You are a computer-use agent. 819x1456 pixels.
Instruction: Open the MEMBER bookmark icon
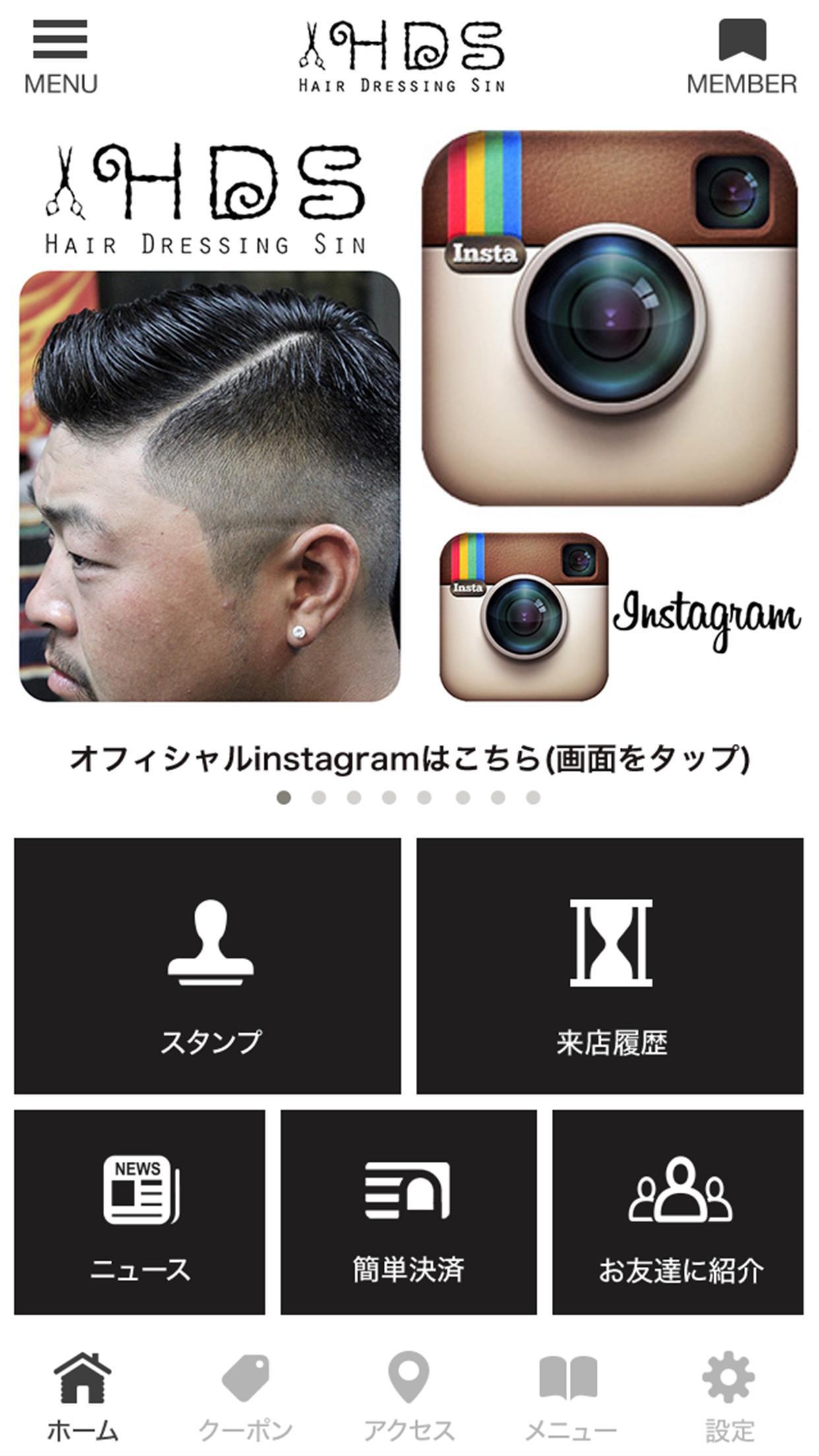coord(741,56)
